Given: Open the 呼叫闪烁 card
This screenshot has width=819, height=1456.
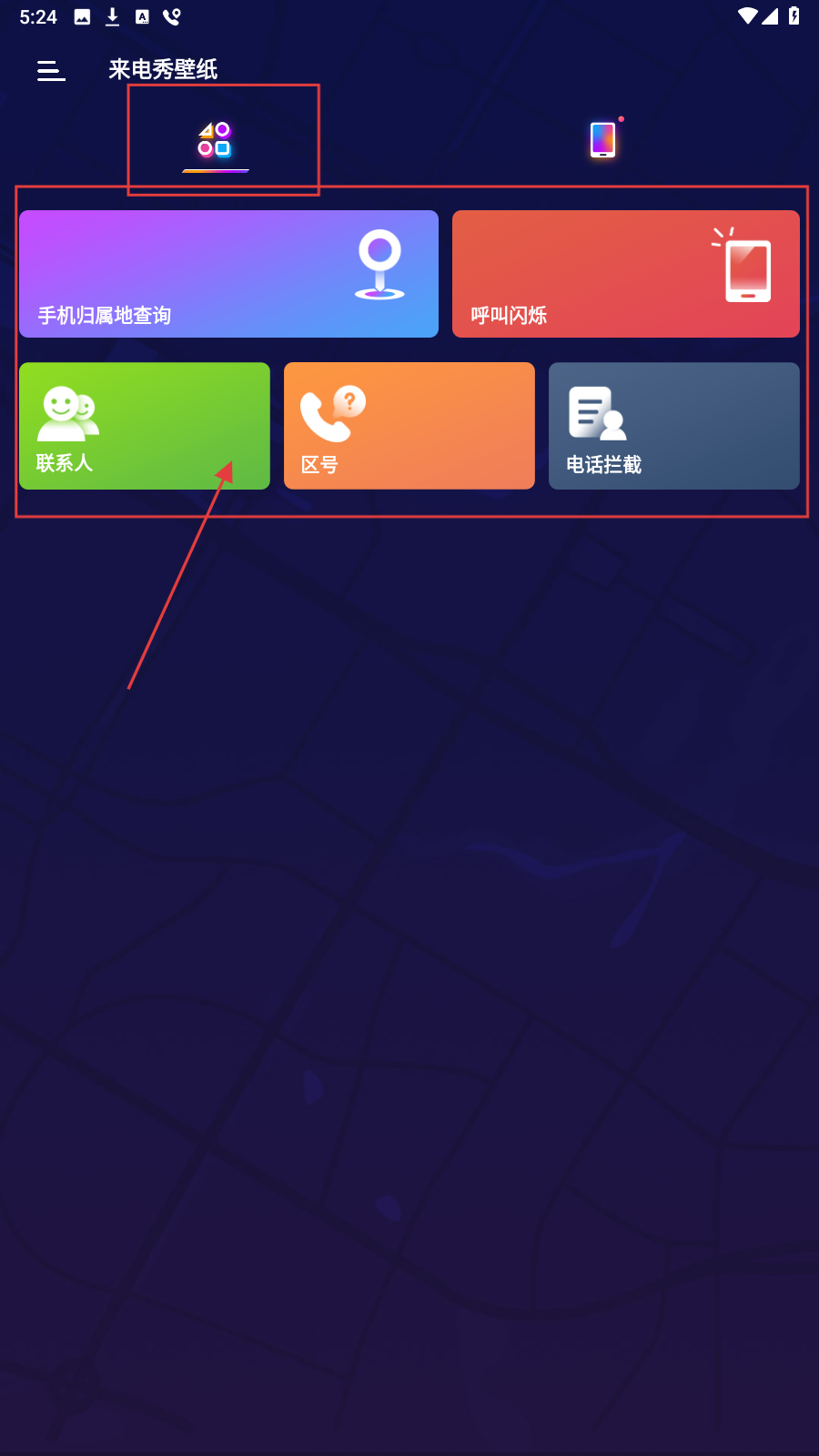Looking at the screenshot, I should pos(625,274).
